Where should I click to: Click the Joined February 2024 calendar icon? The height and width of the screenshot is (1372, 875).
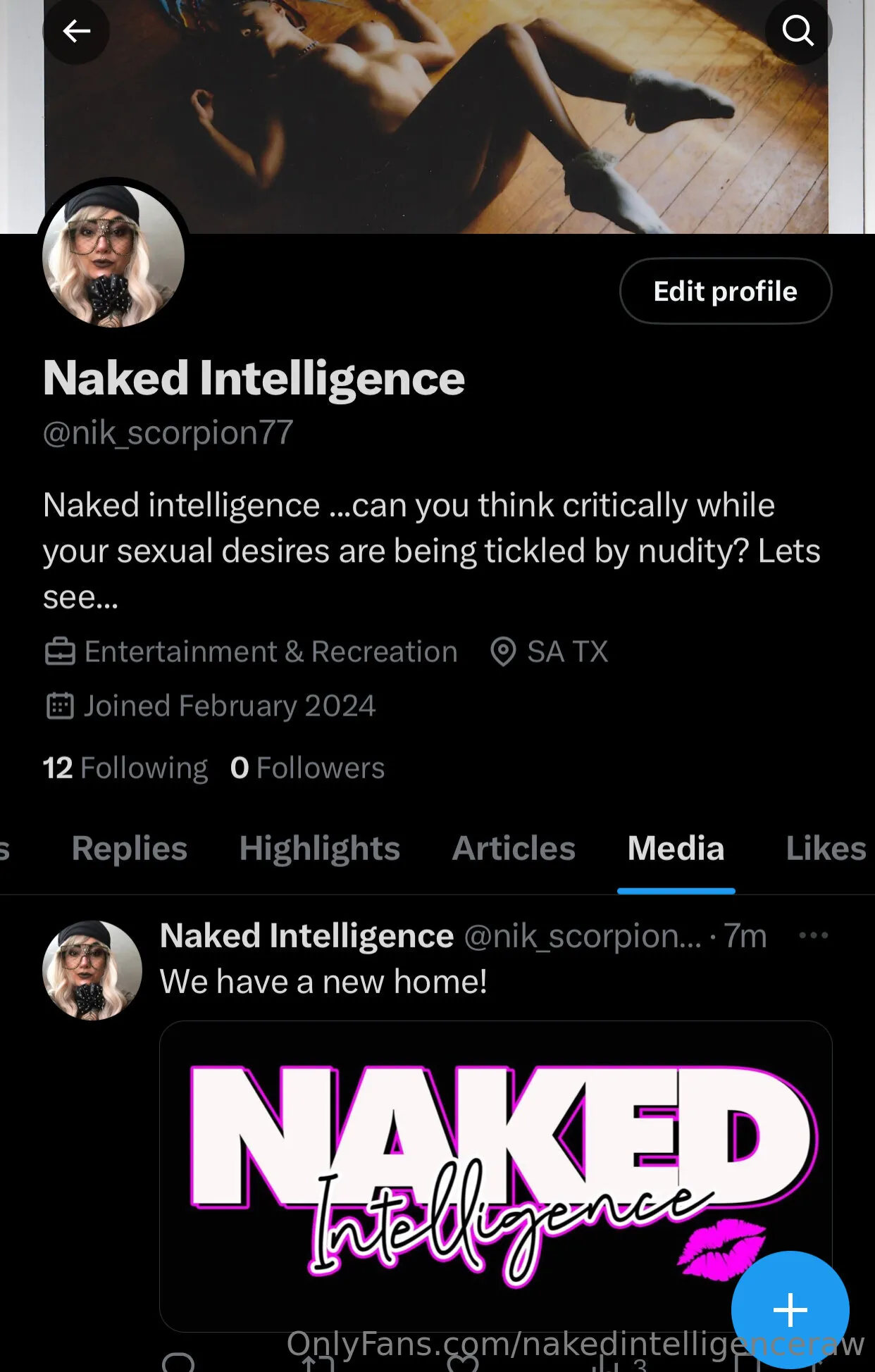coord(62,706)
